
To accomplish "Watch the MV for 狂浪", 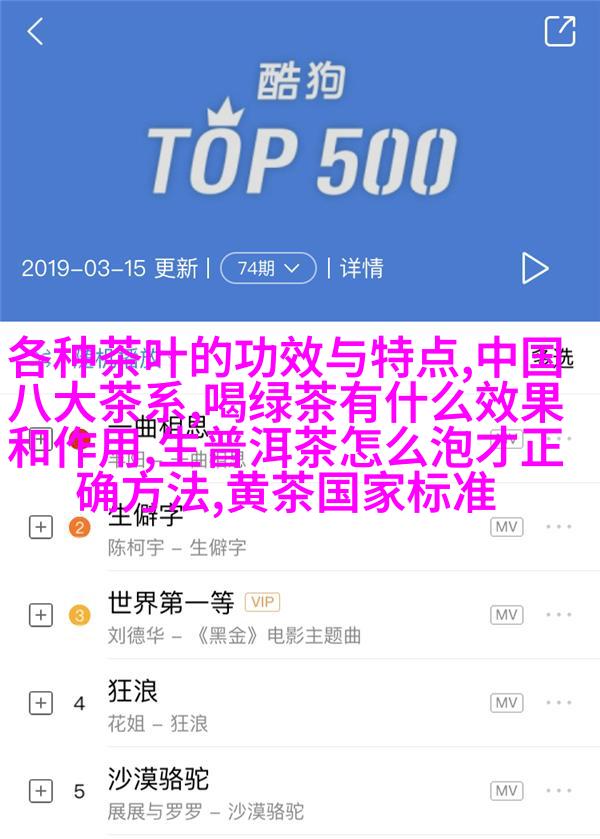I will click(x=507, y=702).
